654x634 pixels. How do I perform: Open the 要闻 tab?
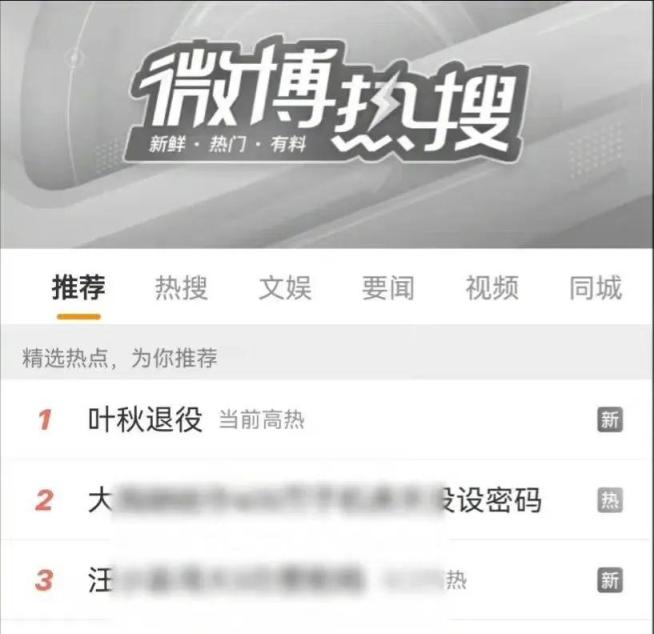point(388,289)
